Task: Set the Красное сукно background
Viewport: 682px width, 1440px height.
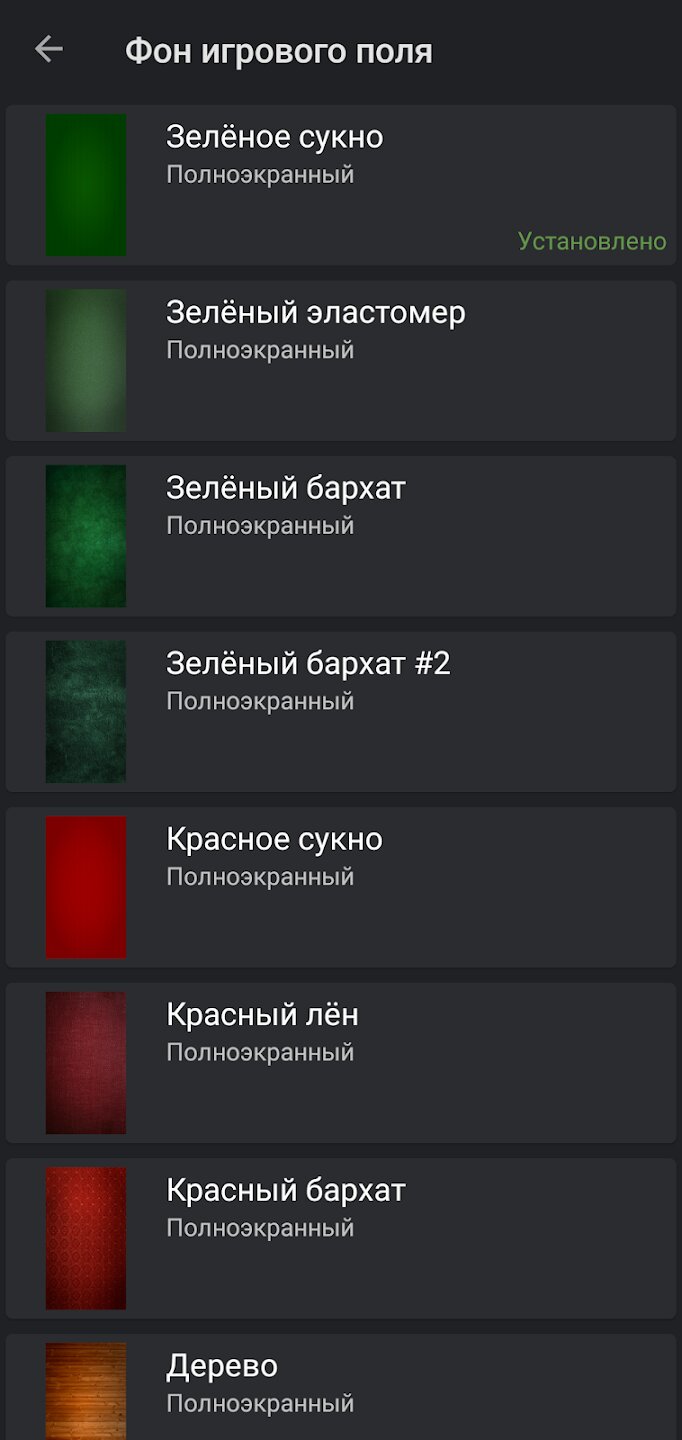Action: pyautogui.click(x=340, y=887)
